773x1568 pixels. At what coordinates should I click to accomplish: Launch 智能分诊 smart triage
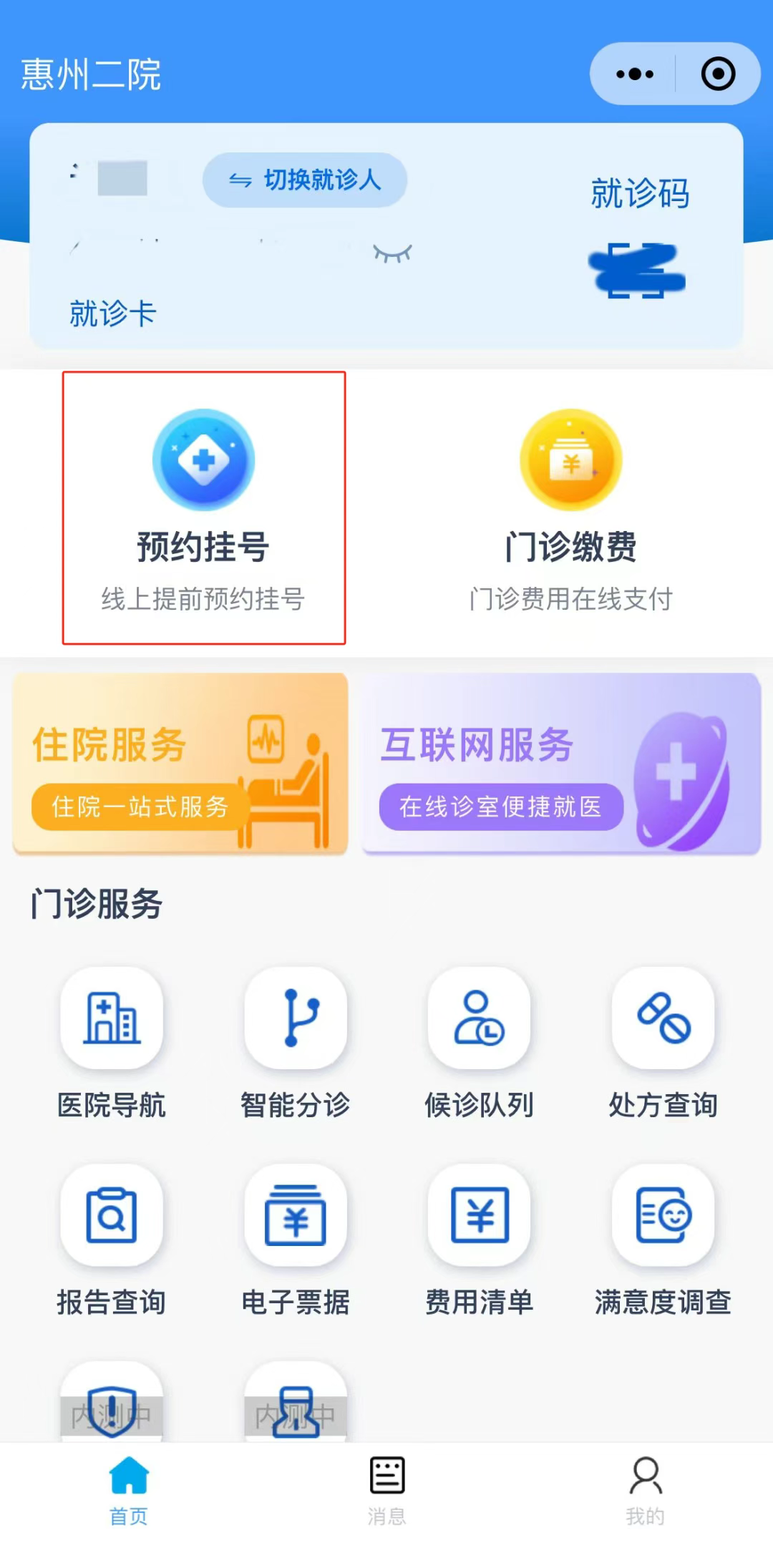(x=296, y=1041)
